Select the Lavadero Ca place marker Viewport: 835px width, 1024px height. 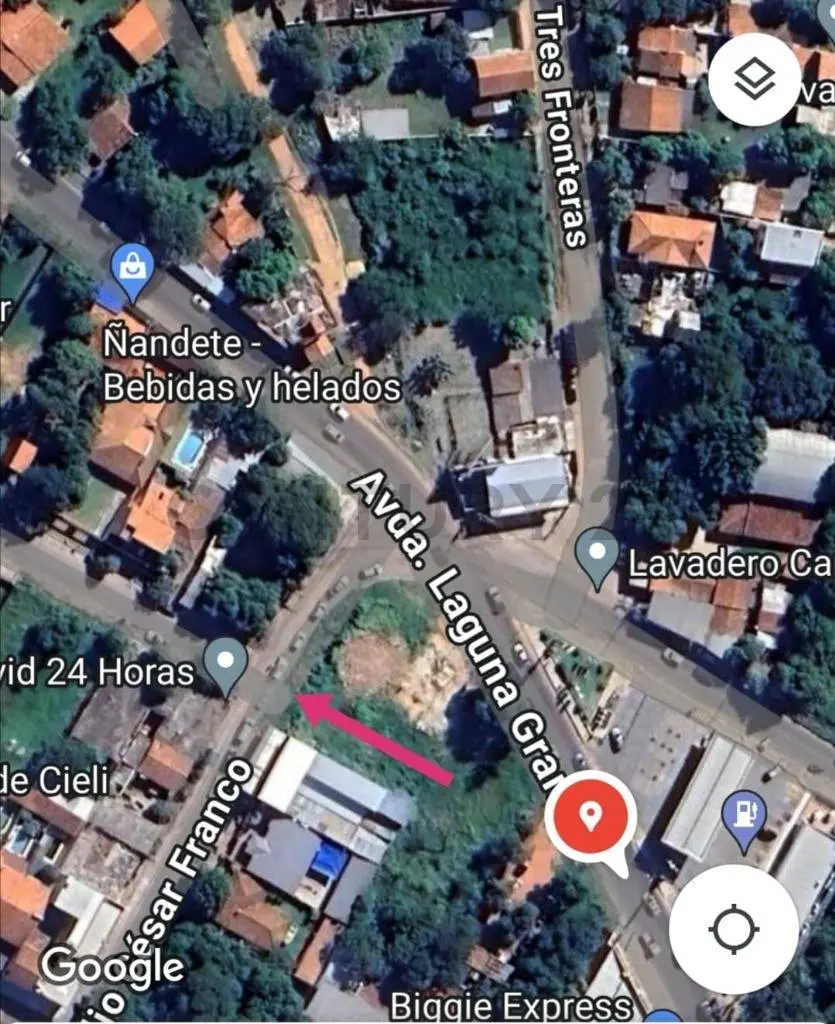tap(598, 555)
